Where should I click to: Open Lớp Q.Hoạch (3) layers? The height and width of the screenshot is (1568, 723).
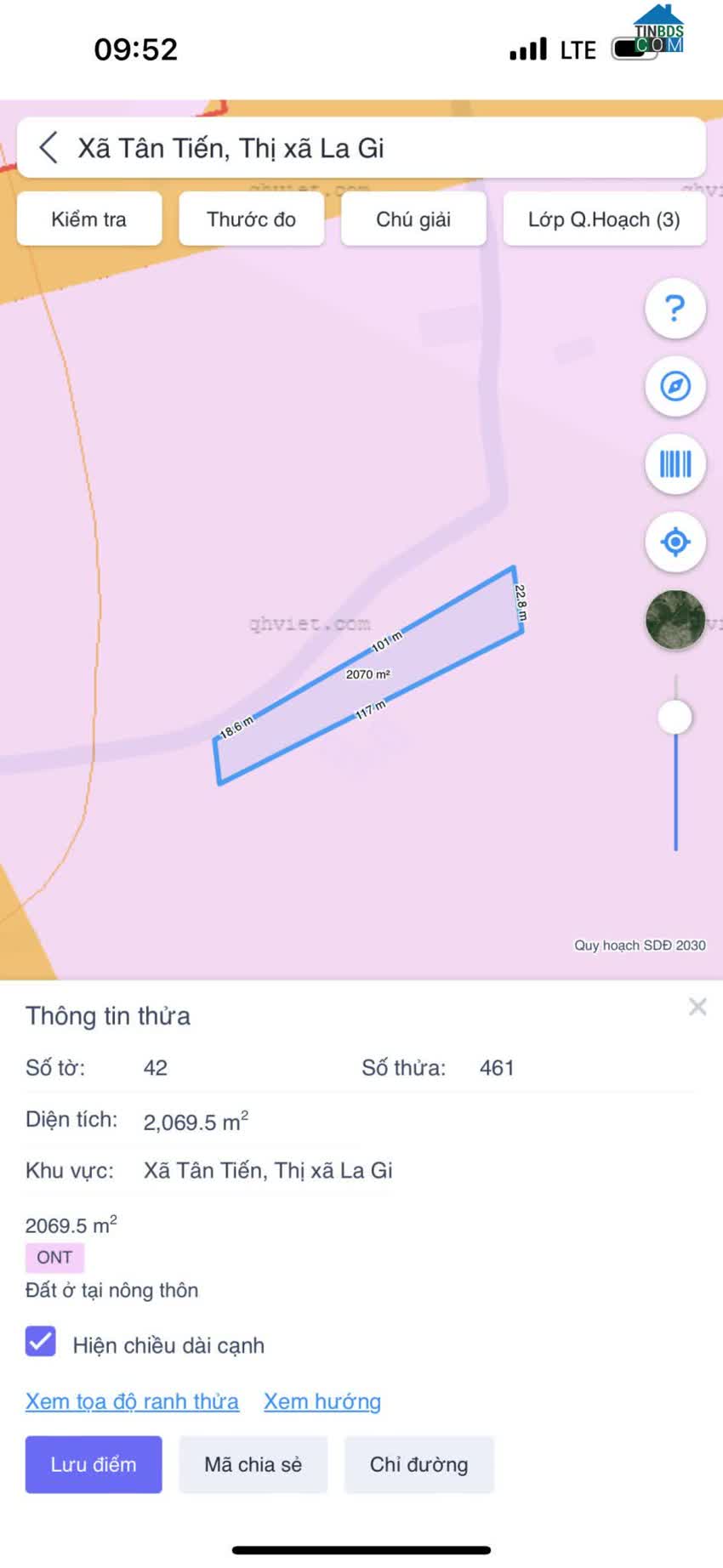(604, 219)
